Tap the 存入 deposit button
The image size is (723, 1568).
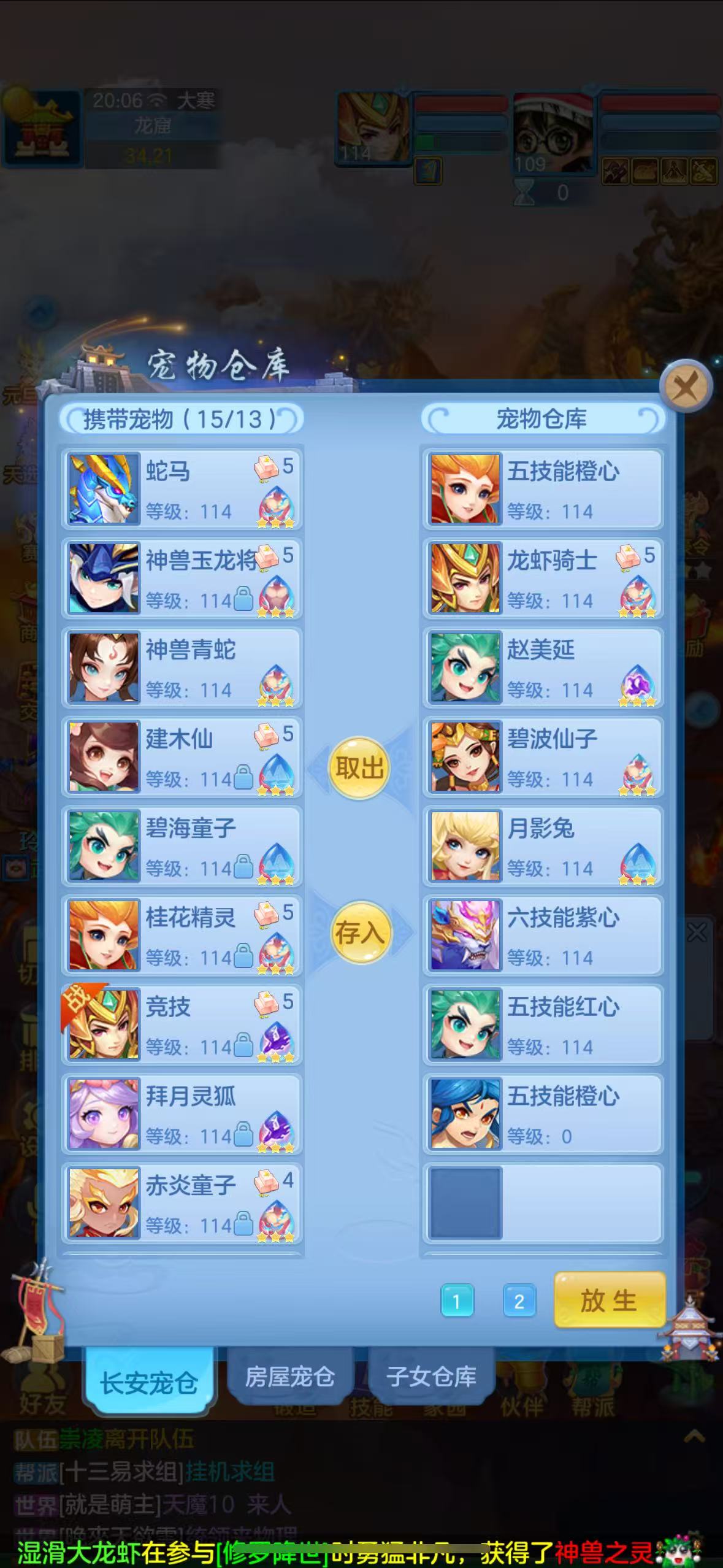click(x=361, y=932)
